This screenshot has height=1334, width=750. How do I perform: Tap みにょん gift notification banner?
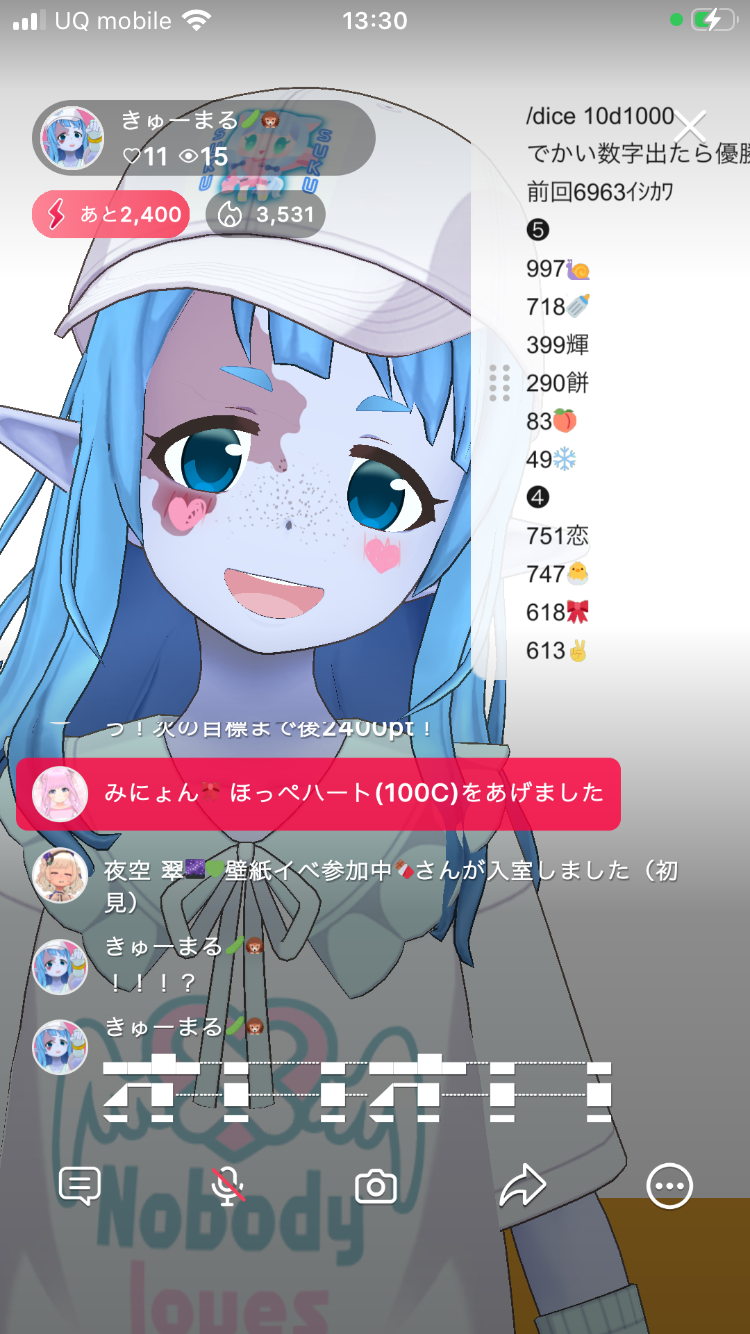(318, 794)
